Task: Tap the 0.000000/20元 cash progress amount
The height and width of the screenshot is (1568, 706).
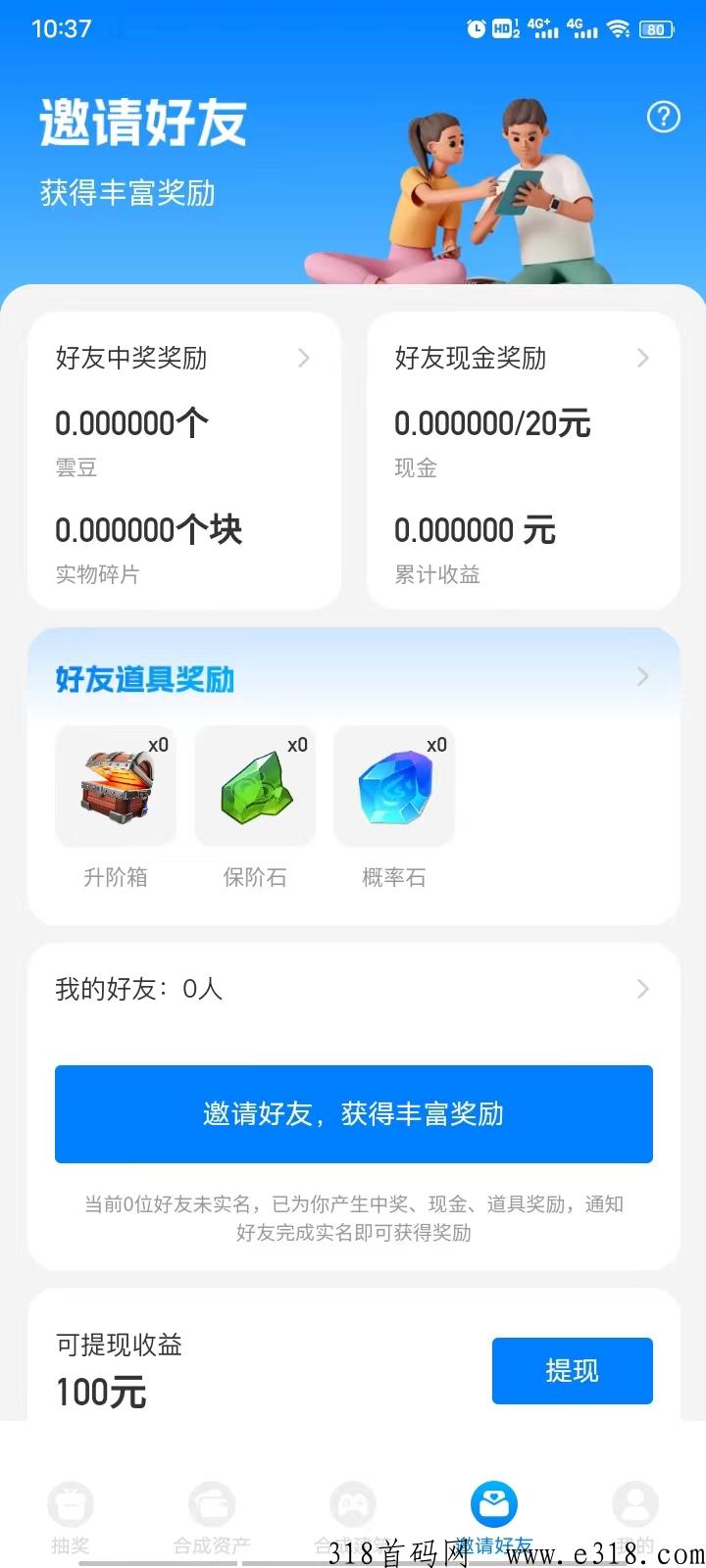Action: (491, 423)
